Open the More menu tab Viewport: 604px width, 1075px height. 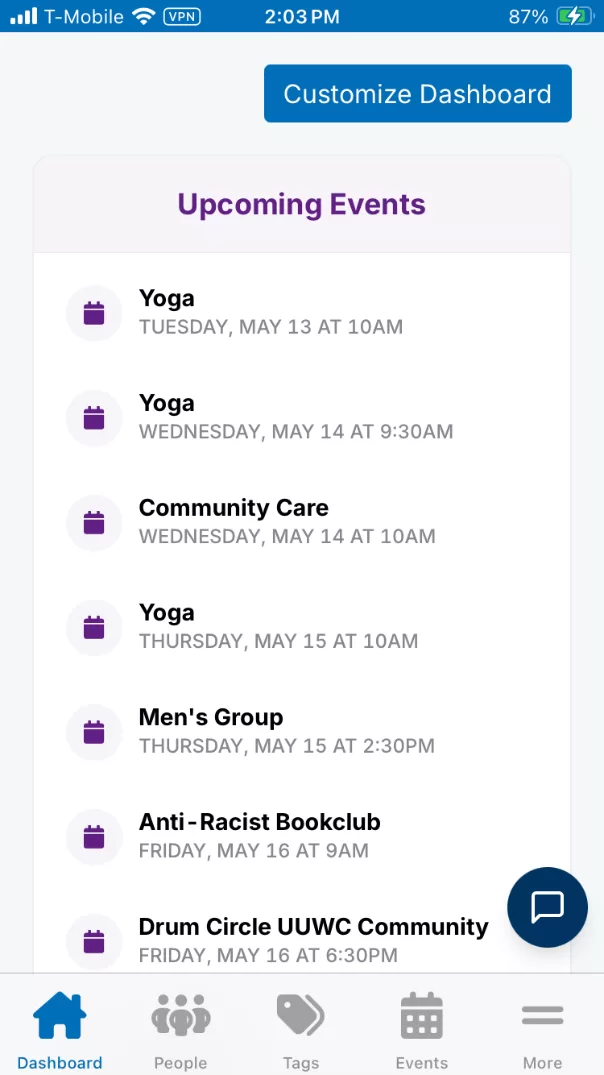(x=542, y=1030)
